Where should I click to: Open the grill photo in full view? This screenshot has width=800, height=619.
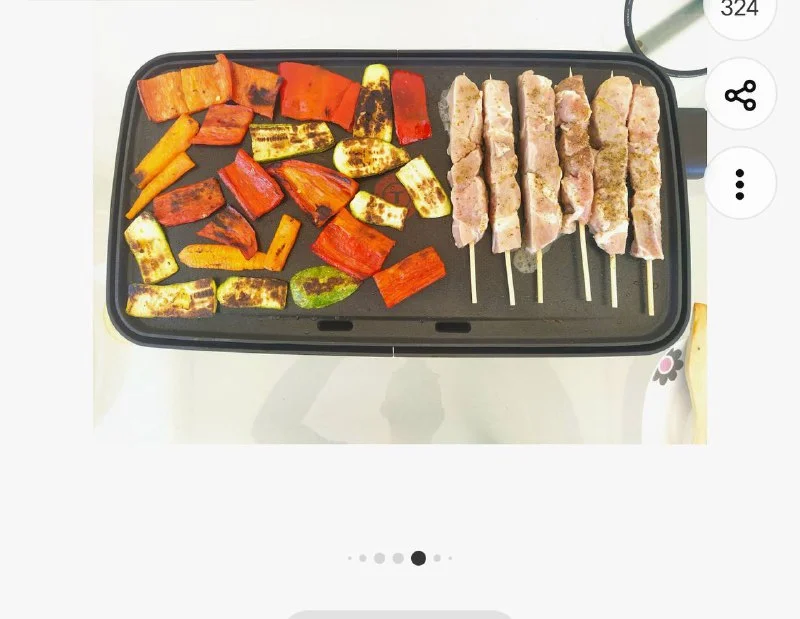coord(400,220)
